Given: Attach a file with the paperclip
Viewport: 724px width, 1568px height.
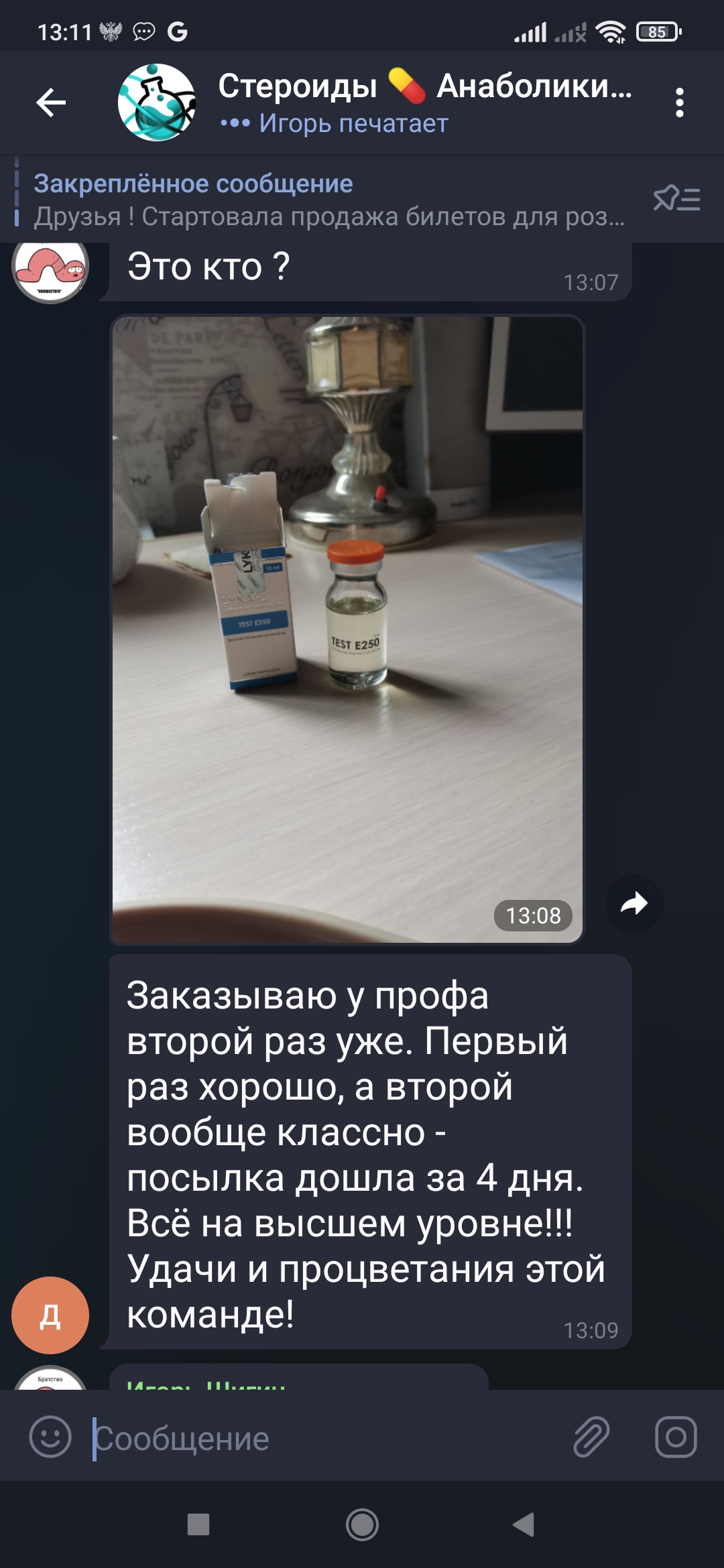Looking at the screenshot, I should 591,1437.
